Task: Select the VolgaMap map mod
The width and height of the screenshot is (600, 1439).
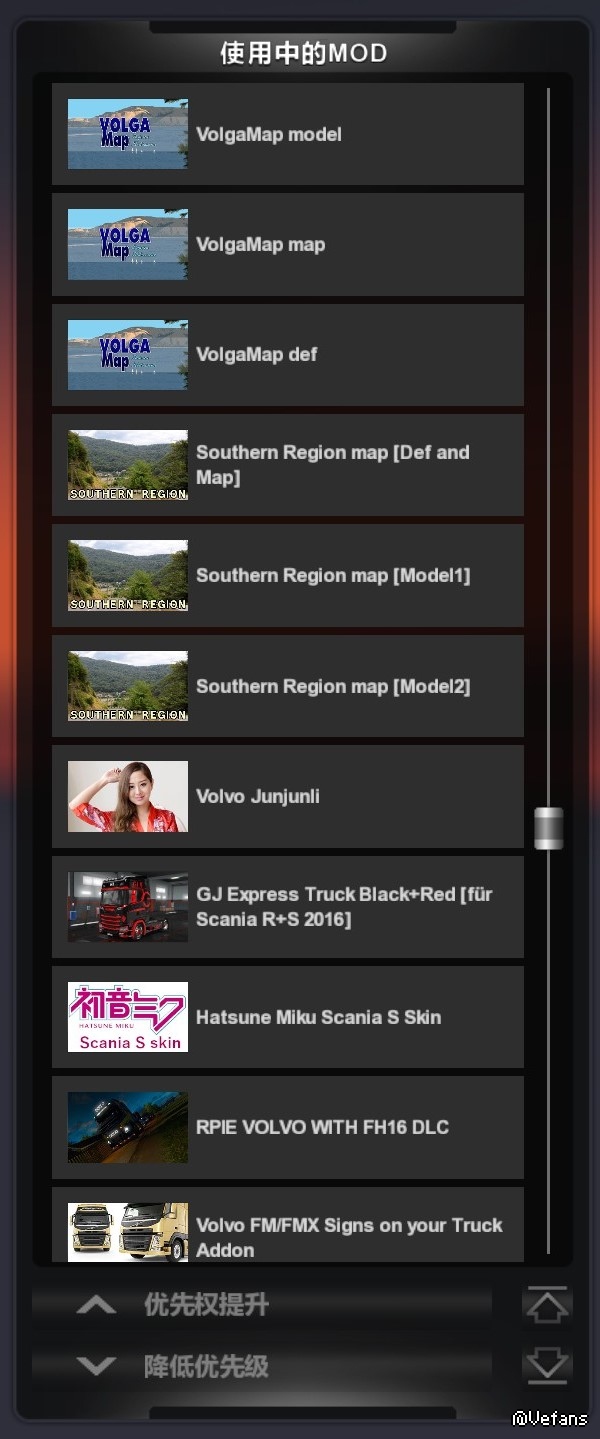Action: (288, 244)
